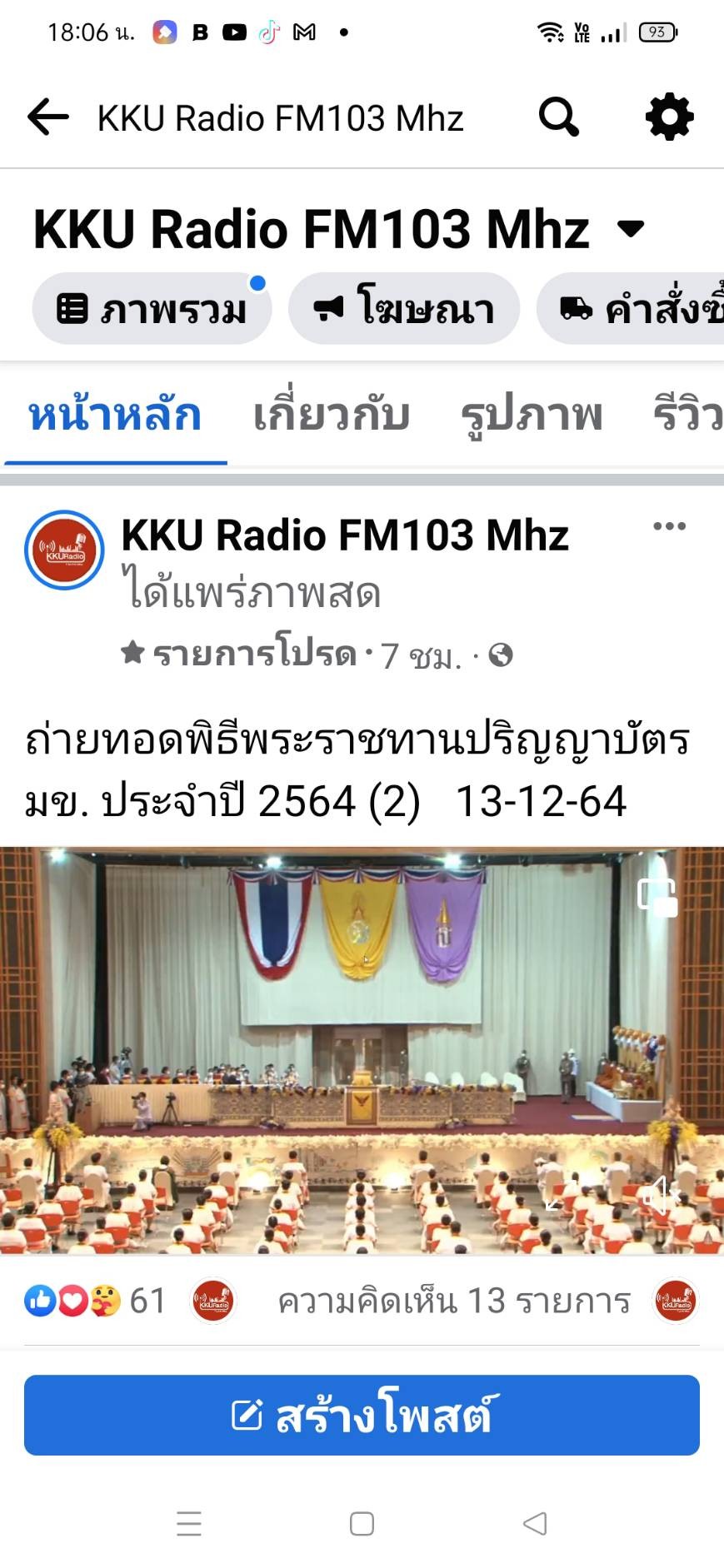Tap the สร้างโพสต์ button

coord(362,1416)
